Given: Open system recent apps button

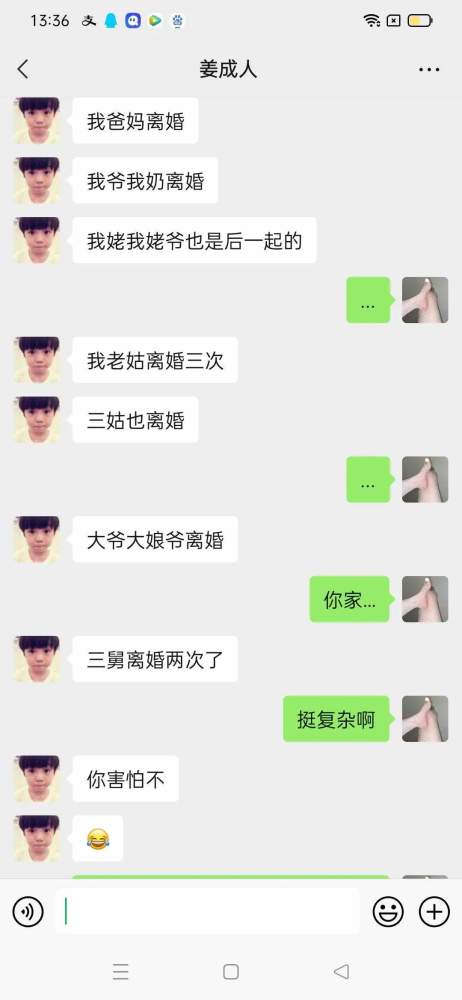Looking at the screenshot, I should click(121, 971).
